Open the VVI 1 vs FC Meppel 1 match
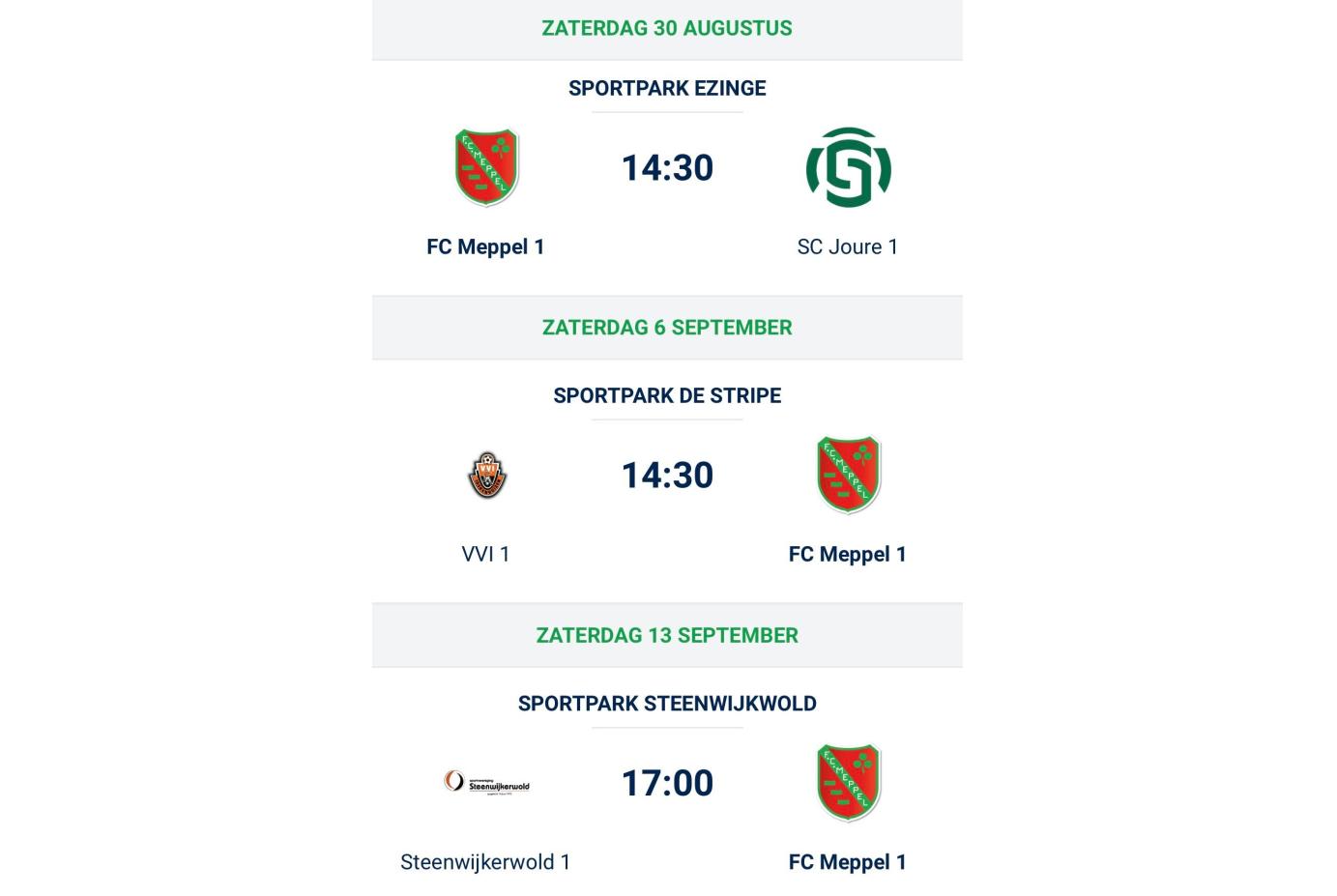Screen dimensions: 1337x896 coord(667,476)
